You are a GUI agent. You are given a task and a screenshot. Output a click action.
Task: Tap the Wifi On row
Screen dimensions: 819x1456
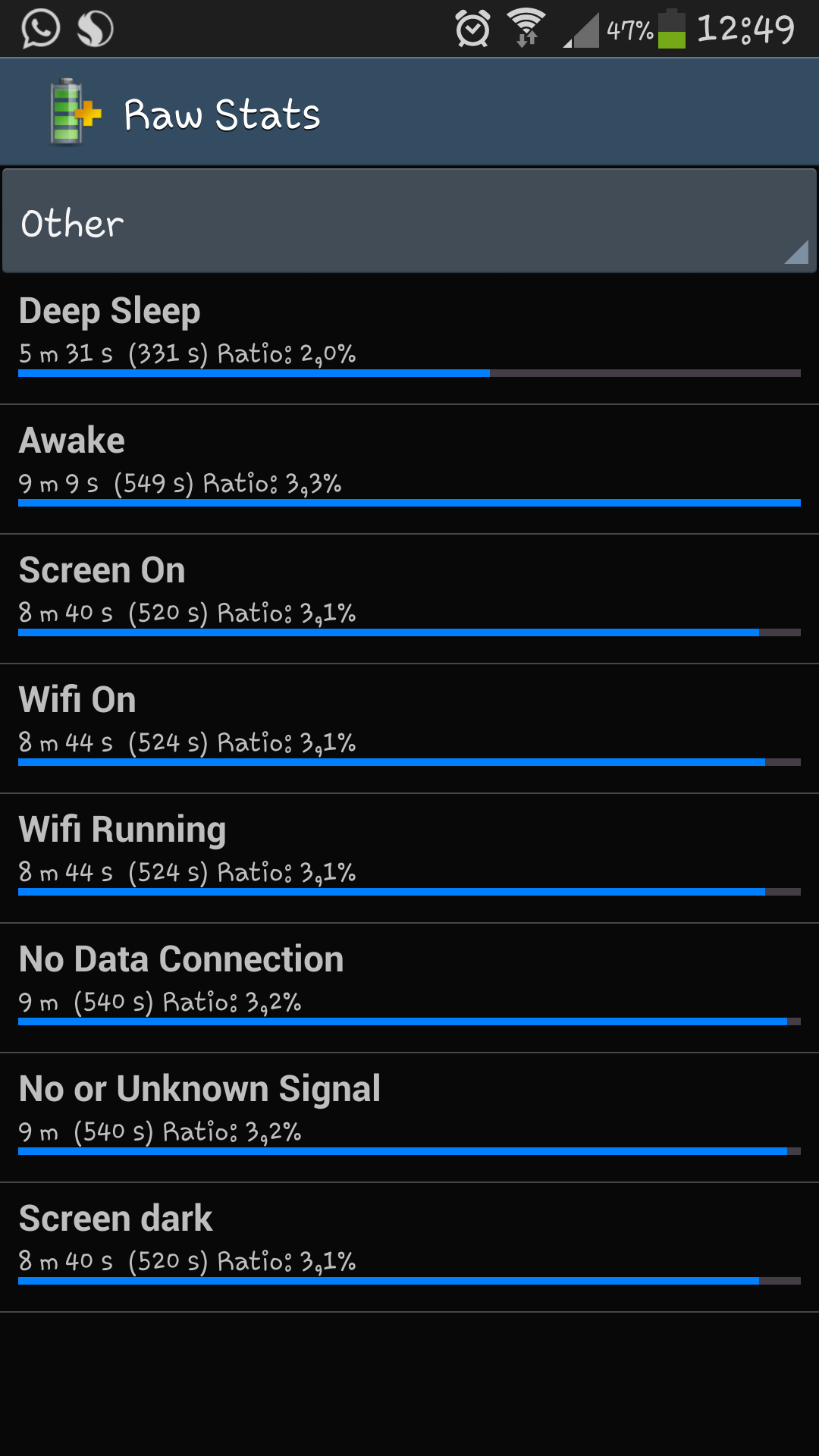point(409,729)
